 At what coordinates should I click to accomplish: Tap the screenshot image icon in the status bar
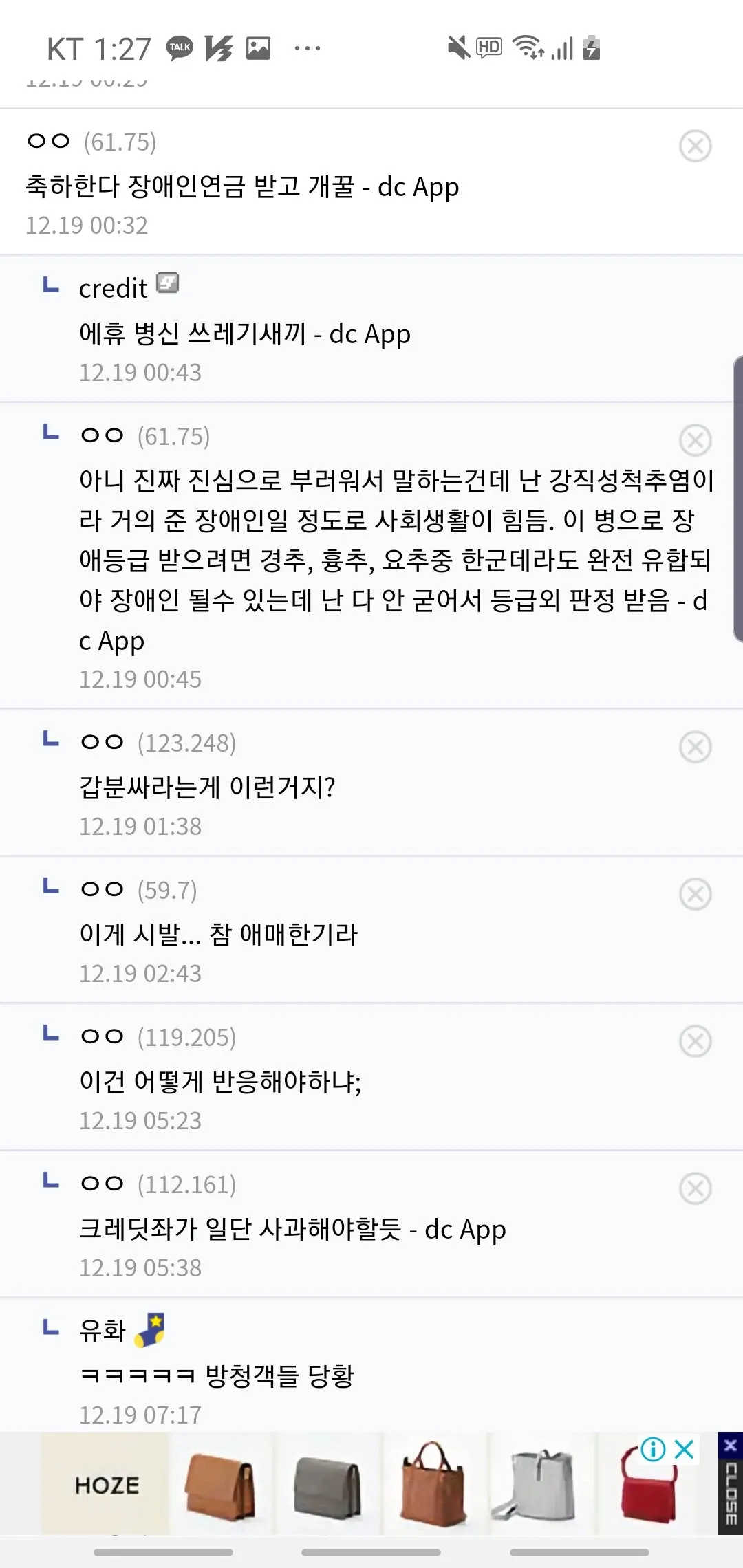coord(259,47)
